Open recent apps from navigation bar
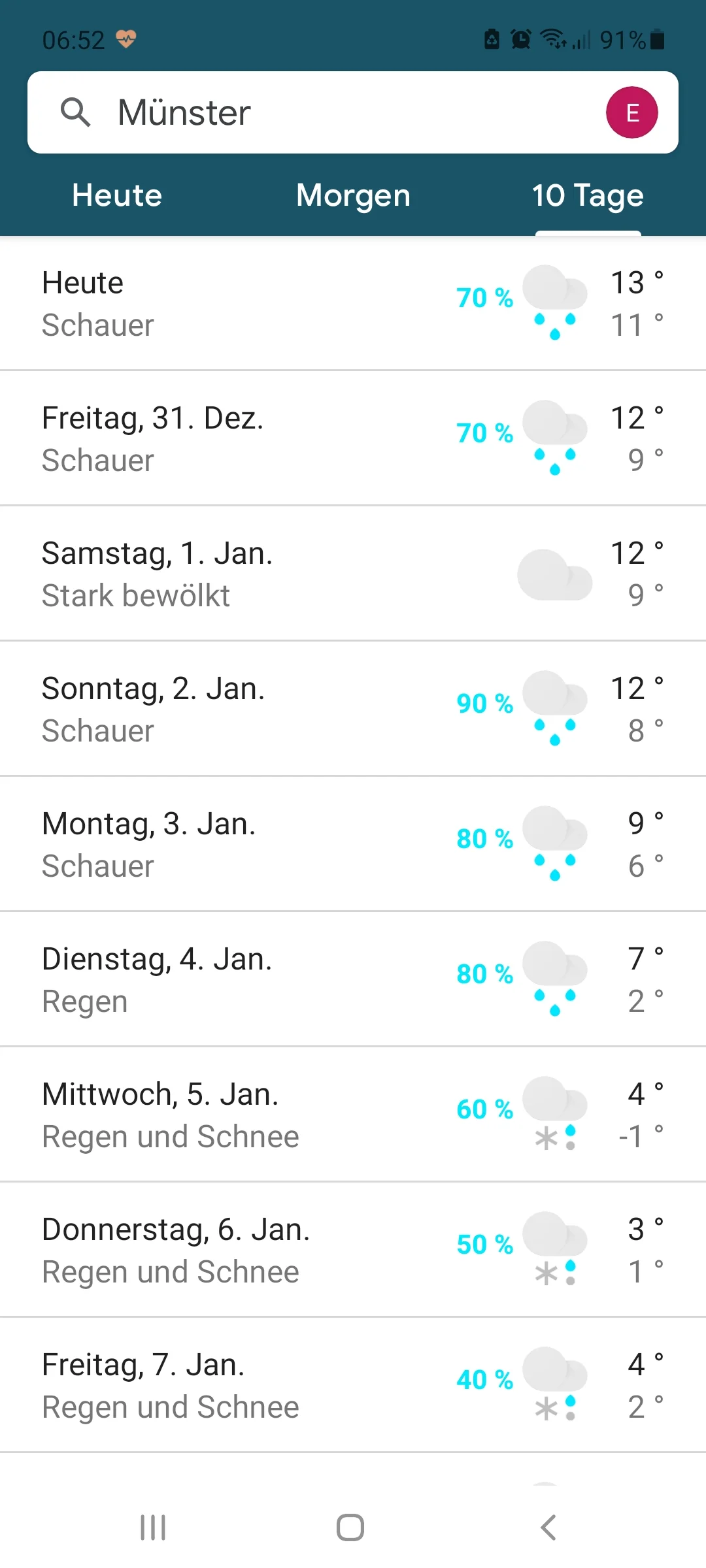 point(153,1527)
